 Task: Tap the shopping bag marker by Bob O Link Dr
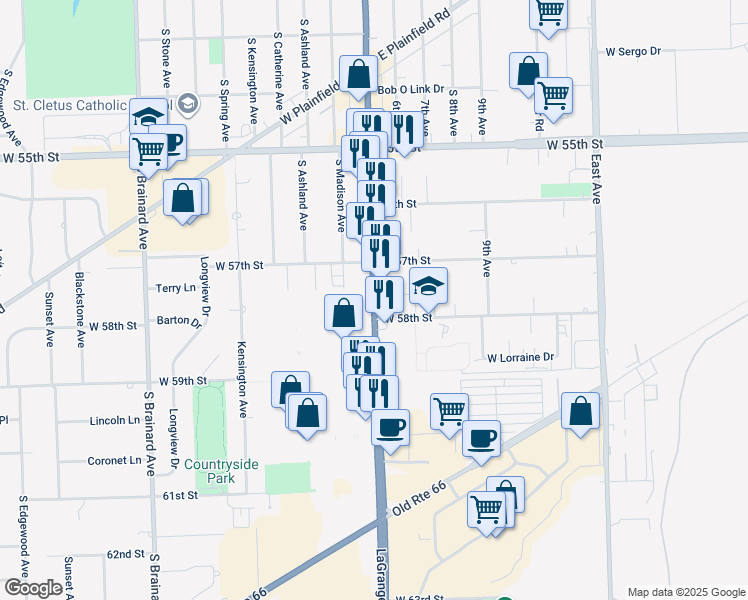(x=358, y=73)
